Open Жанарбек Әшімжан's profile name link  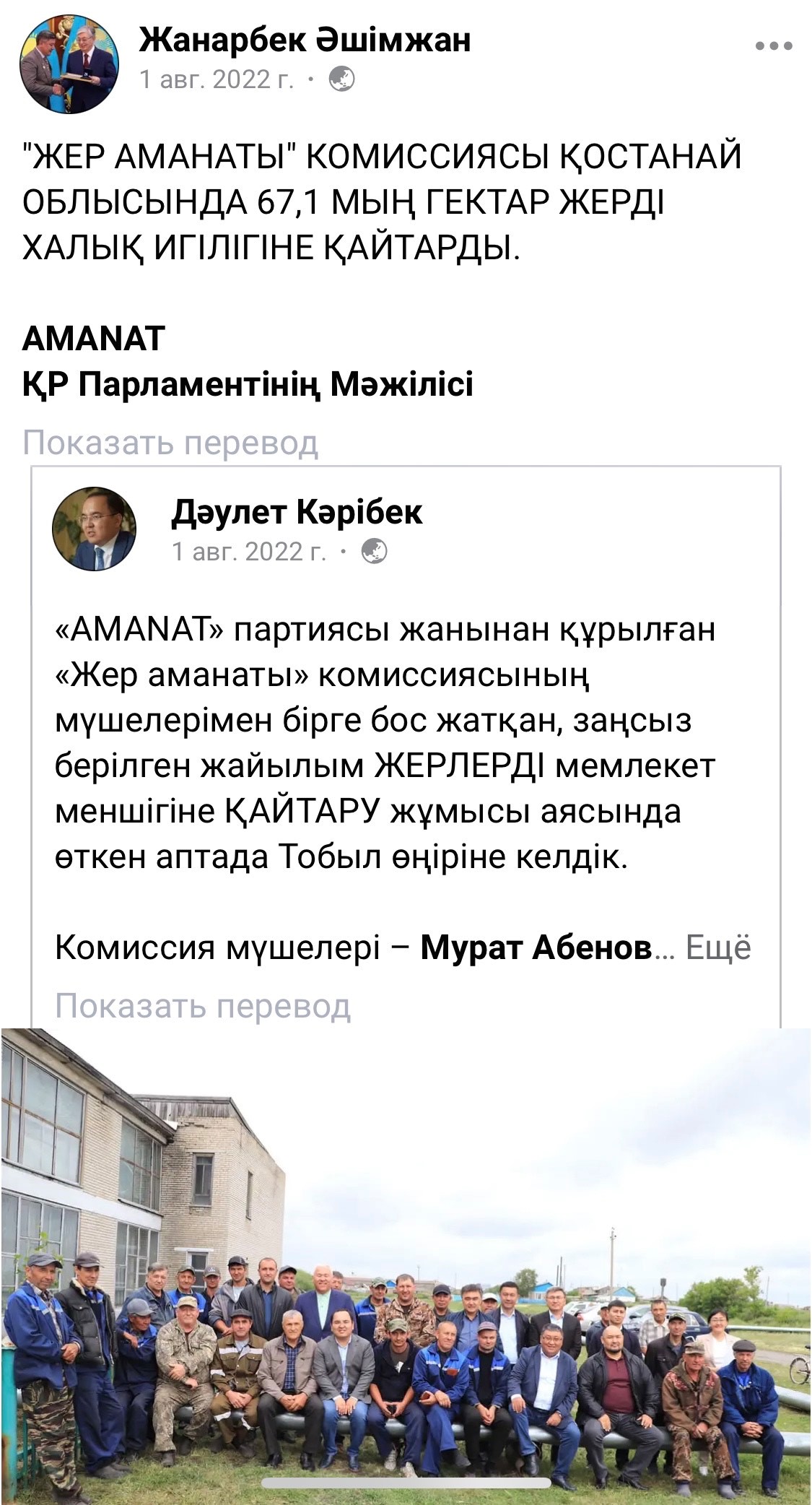tap(305, 39)
